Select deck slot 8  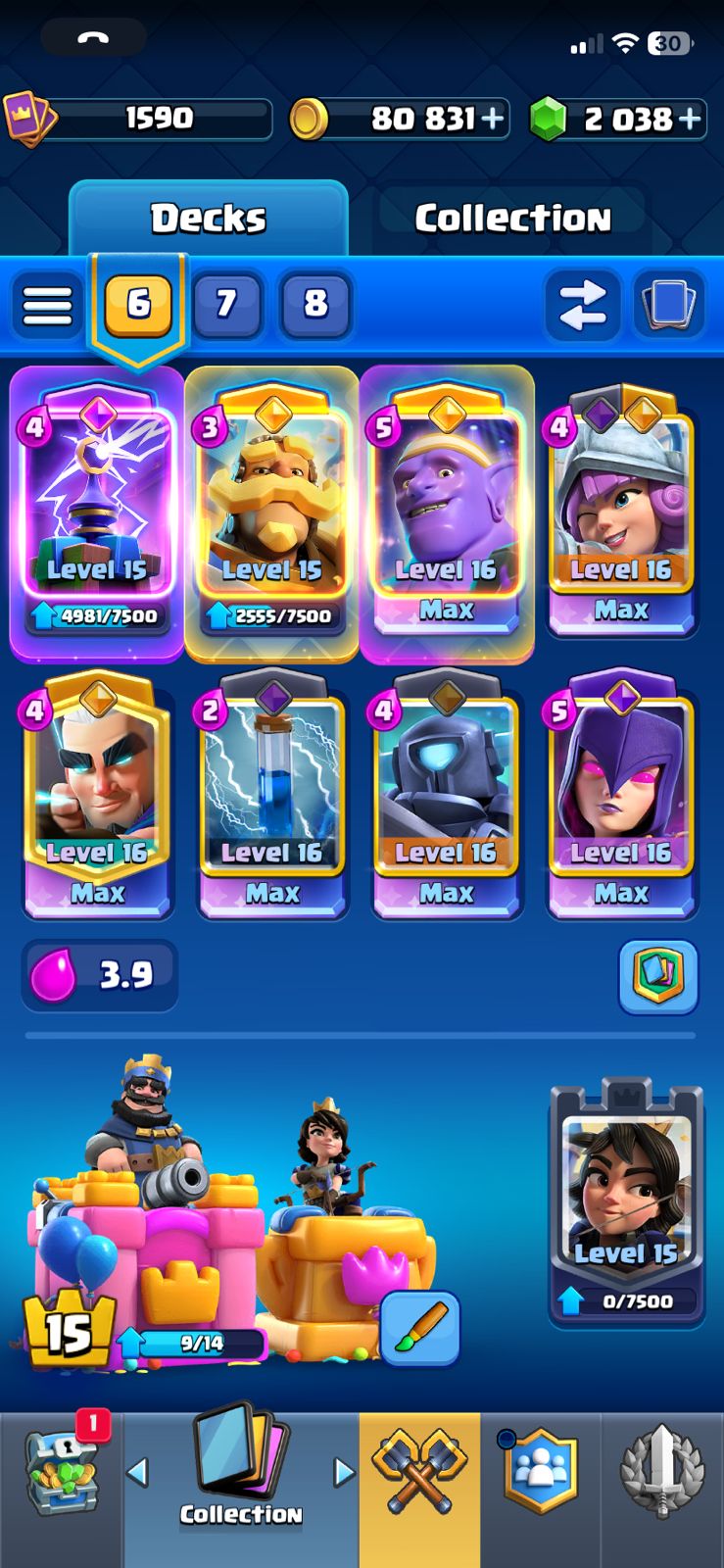pos(315,304)
